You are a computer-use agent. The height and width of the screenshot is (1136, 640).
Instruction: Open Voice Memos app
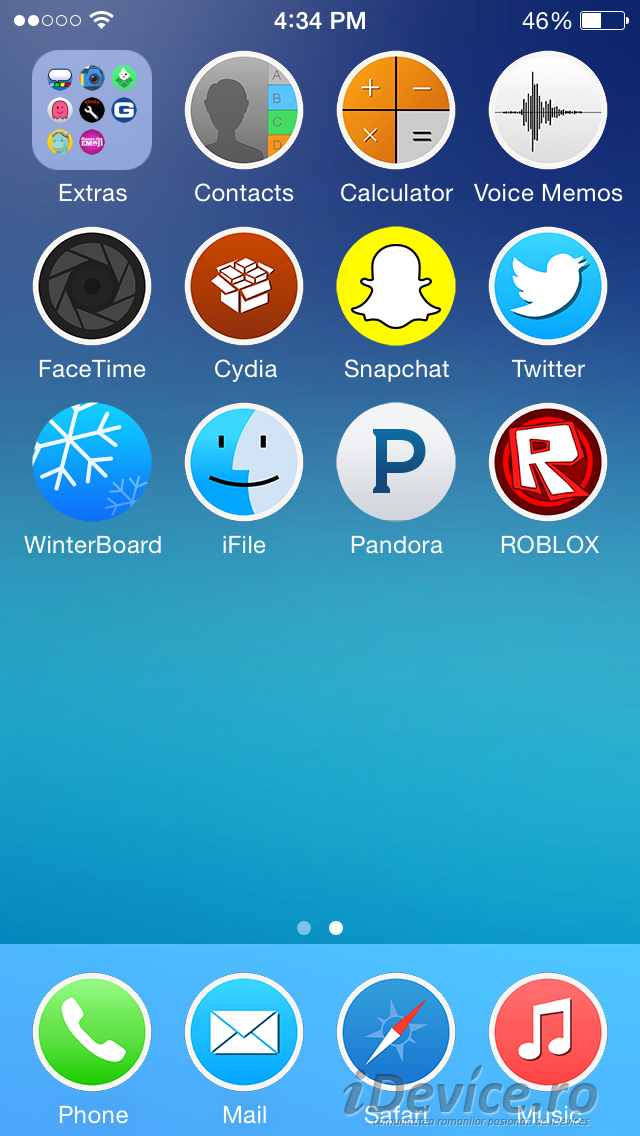point(549,110)
